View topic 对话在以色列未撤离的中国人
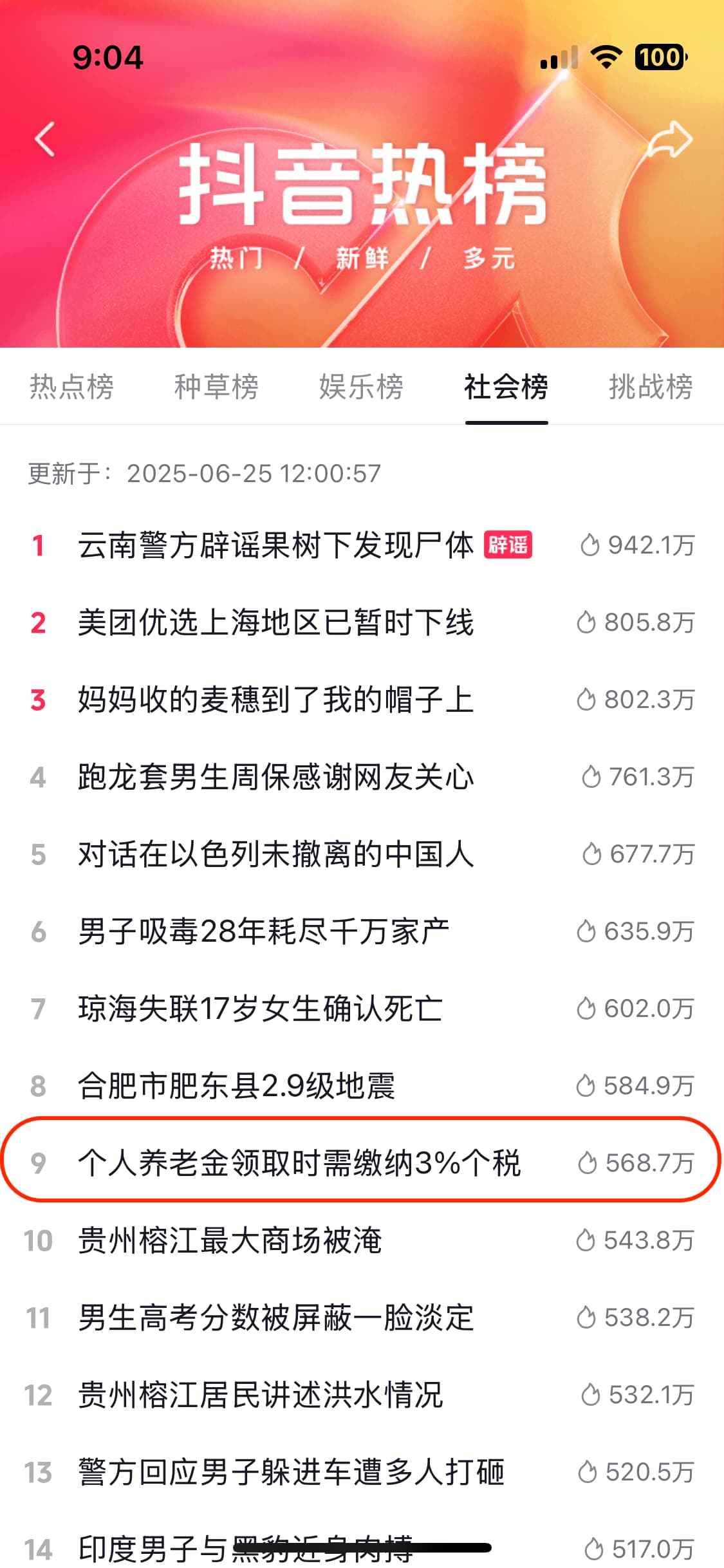 tap(275, 854)
